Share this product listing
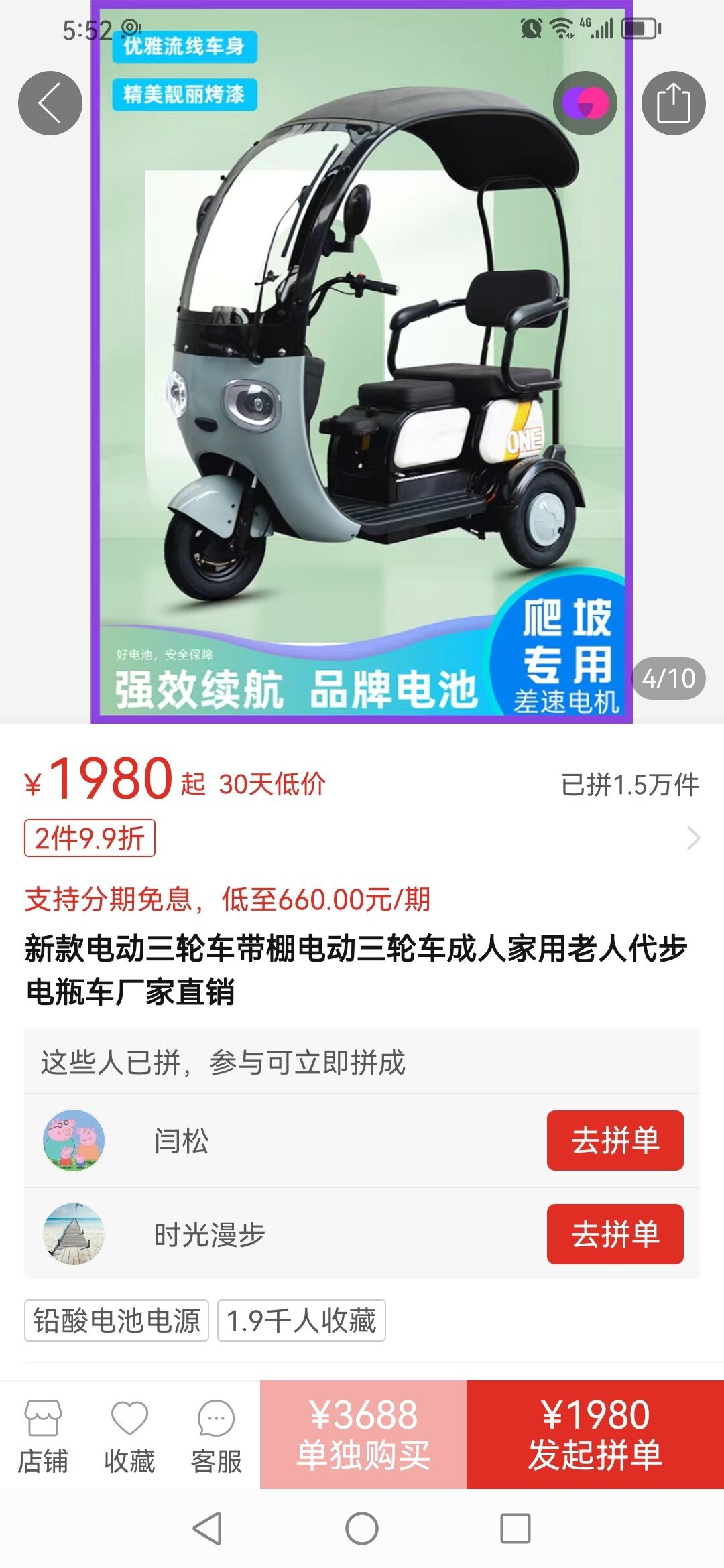The width and height of the screenshot is (724, 1568). point(673,103)
